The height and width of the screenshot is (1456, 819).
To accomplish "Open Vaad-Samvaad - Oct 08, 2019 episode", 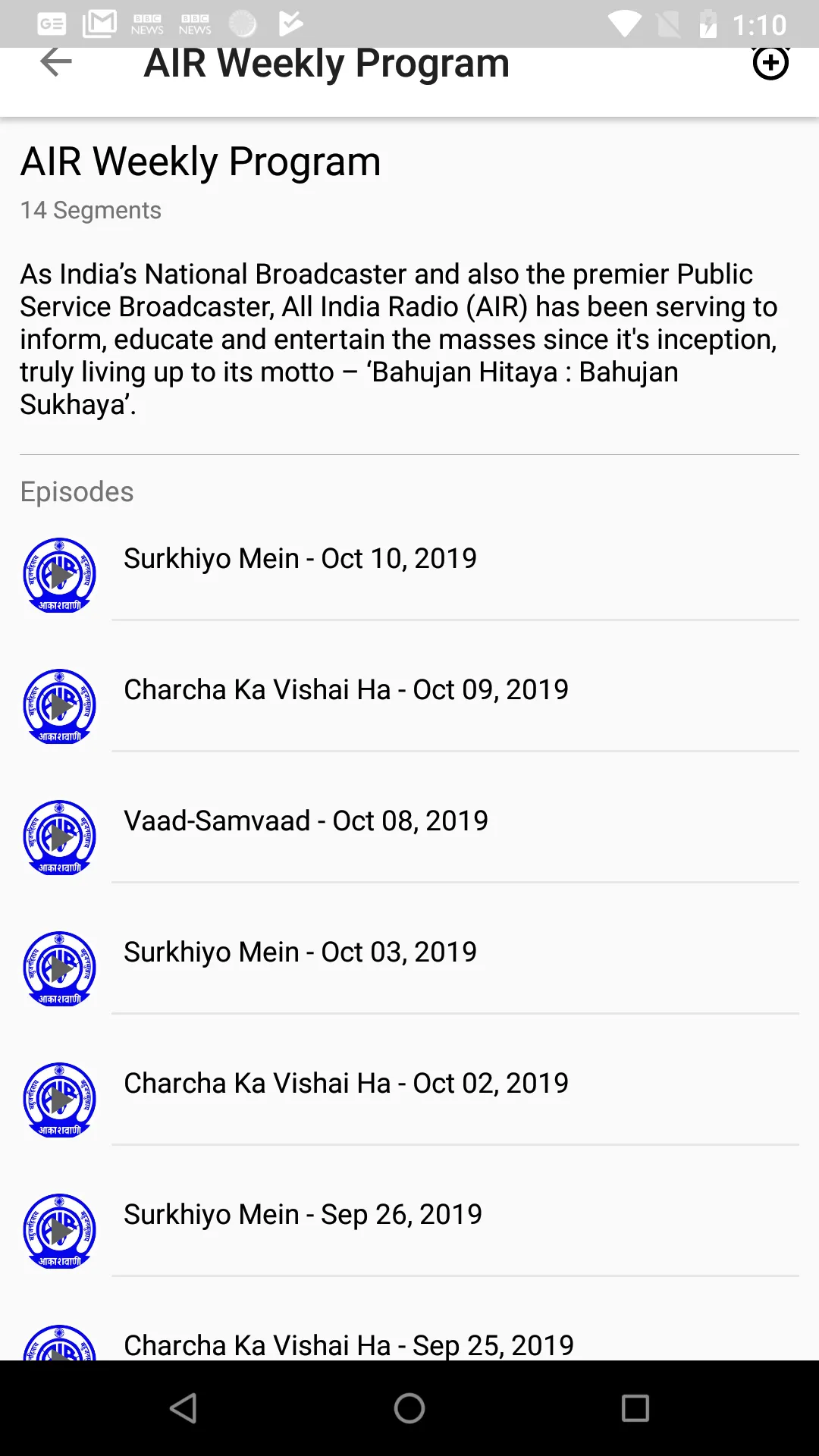I will click(x=306, y=821).
